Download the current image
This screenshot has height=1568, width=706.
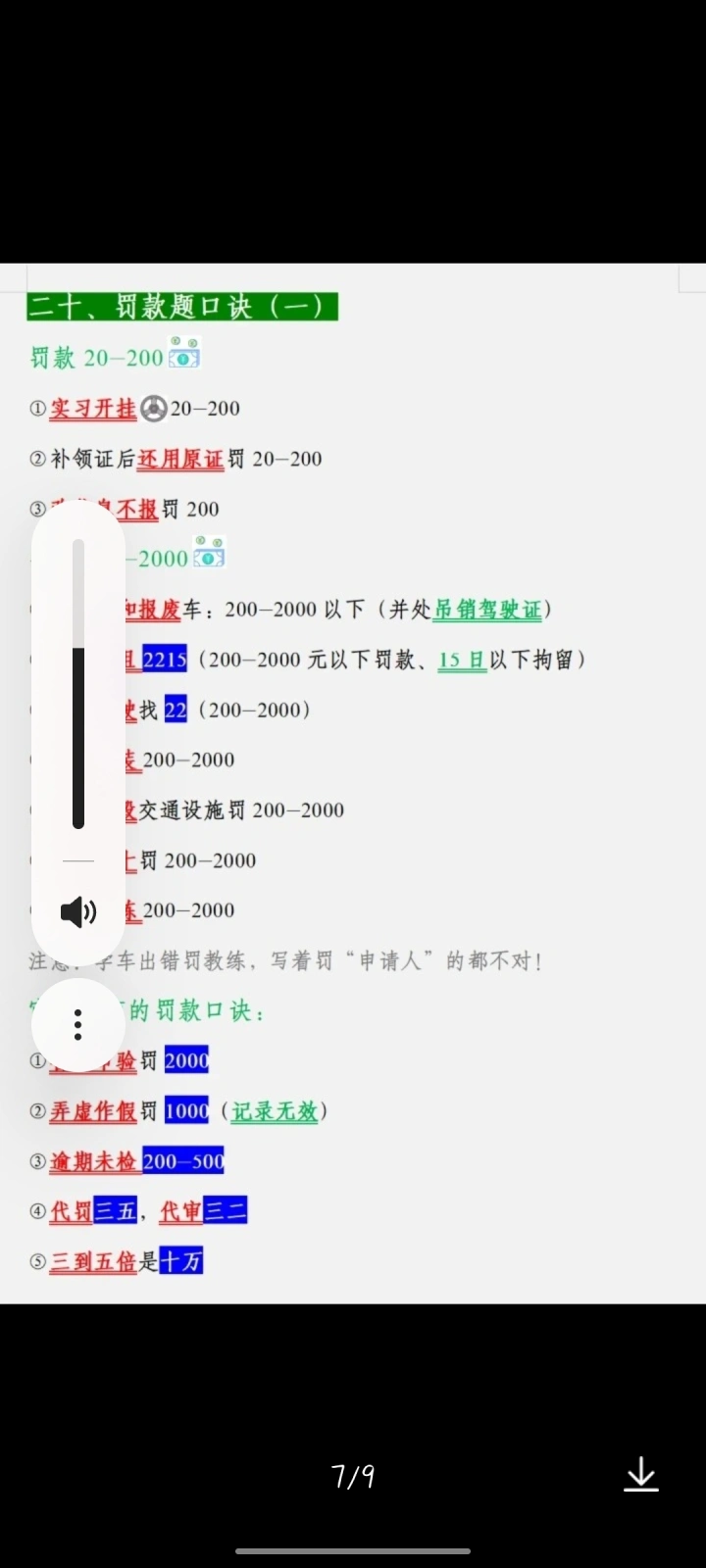coord(641,1474)
